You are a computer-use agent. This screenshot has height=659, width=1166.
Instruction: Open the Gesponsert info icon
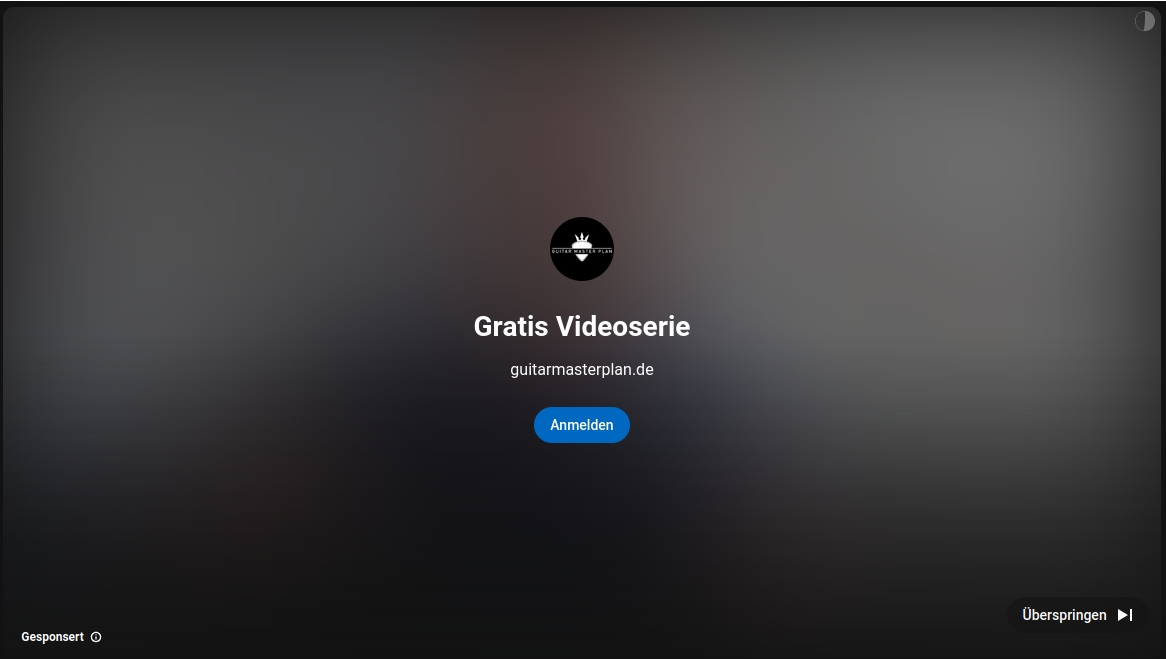click(96, 637)
